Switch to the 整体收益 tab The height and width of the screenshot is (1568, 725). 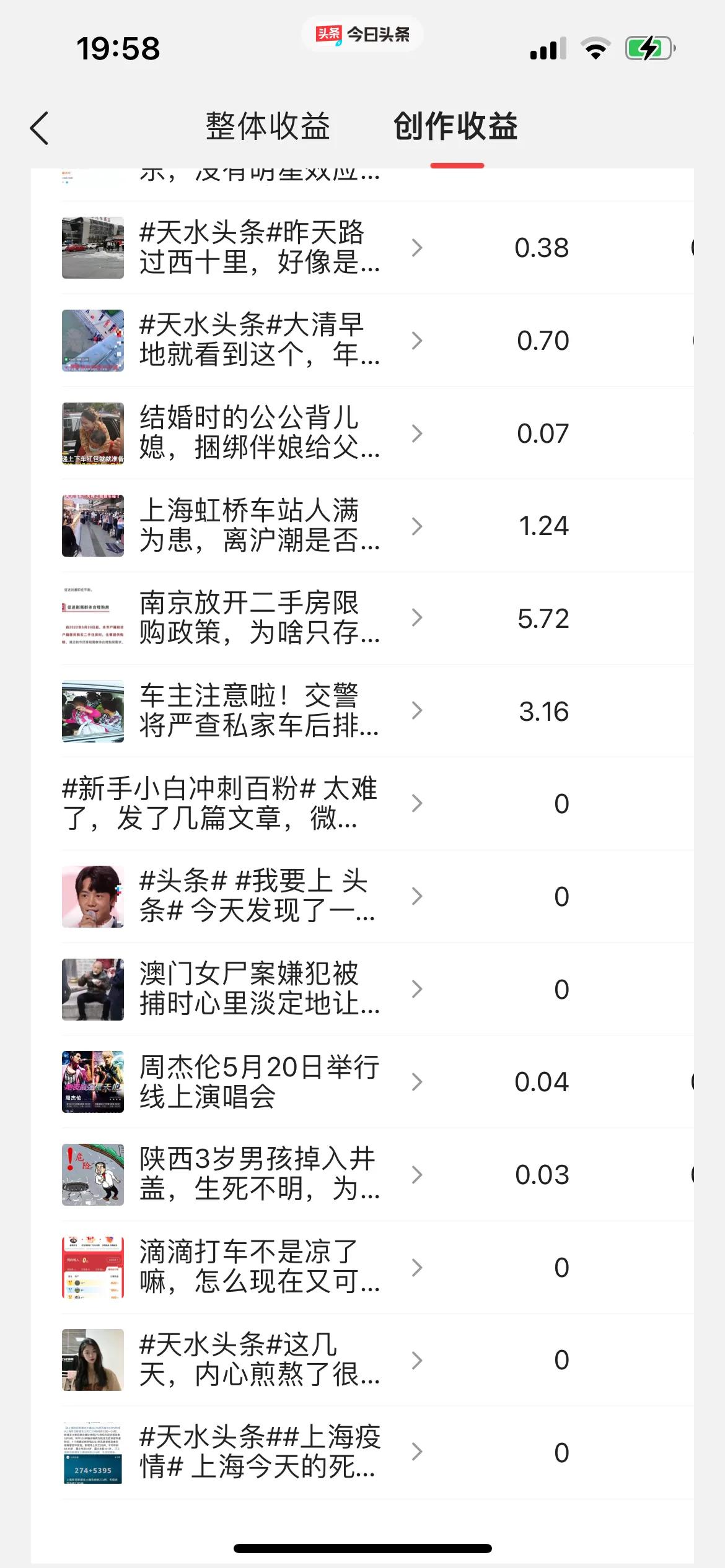point(269,127)
